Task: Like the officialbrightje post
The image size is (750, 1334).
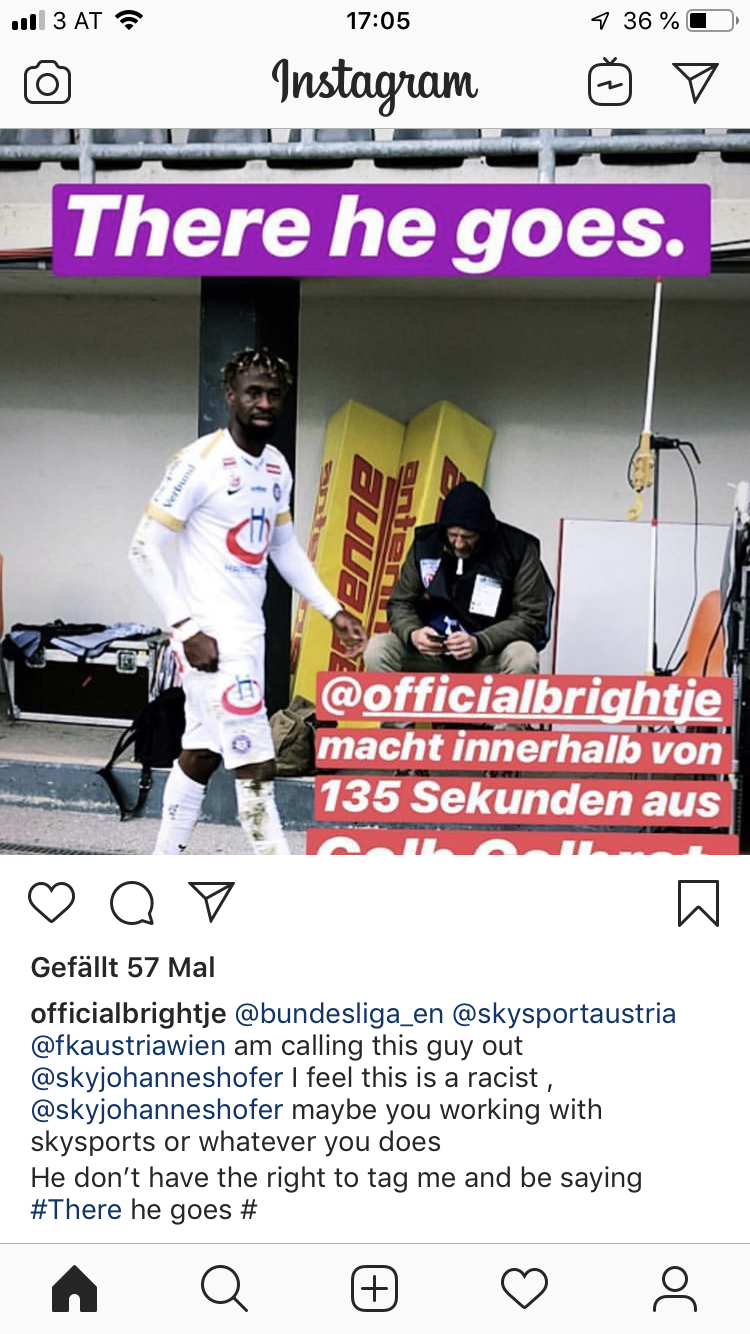Action: (x=51, y=902)
